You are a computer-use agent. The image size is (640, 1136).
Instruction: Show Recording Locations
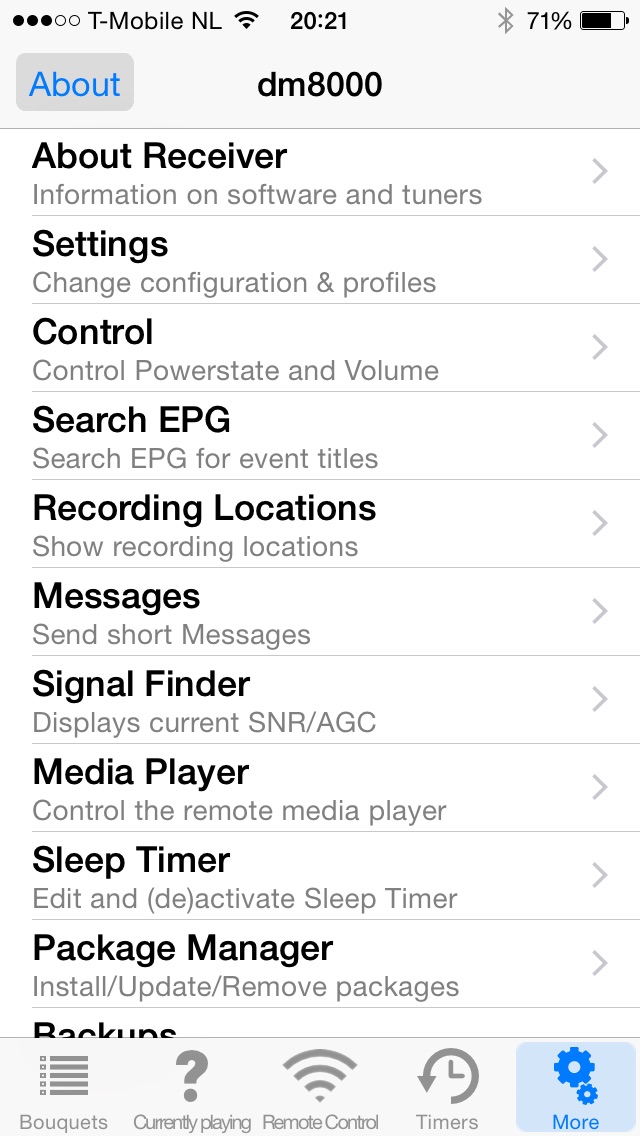320,525
